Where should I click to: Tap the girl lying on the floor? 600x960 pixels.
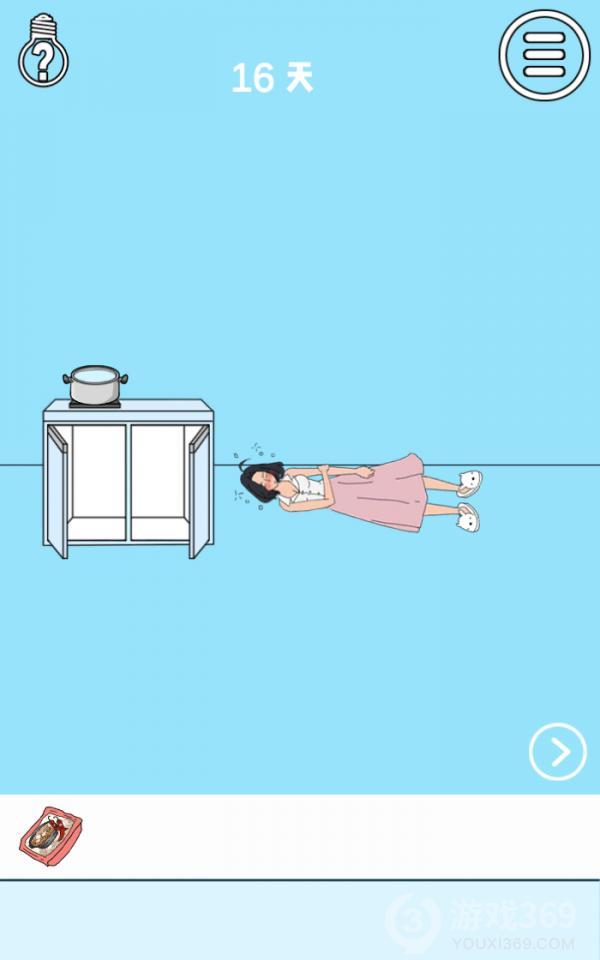pos(360,491)
